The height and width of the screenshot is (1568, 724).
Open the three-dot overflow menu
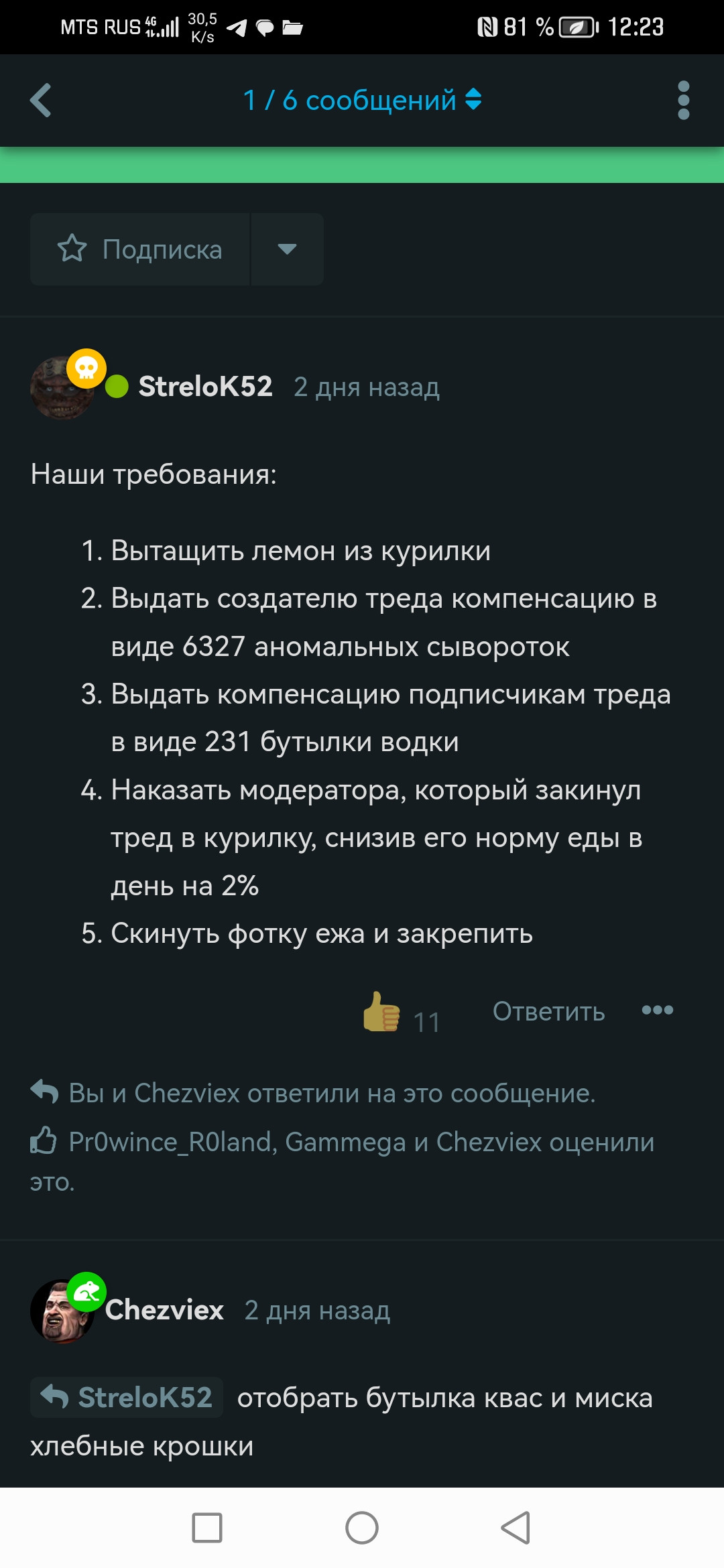click(683, 101)
